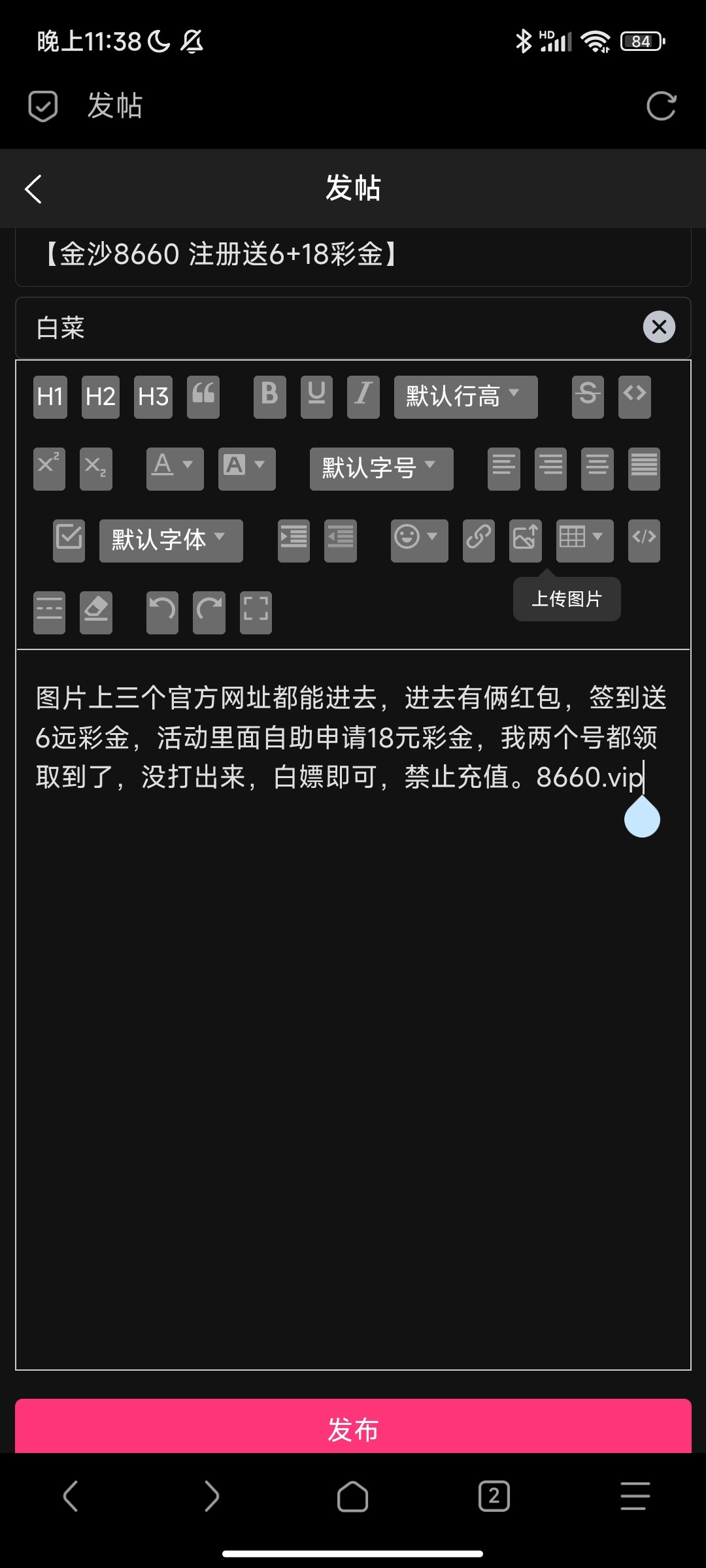Viewport: 706px width, 1568px height.
Task: Open the insert table dropdown
Action: (x=584, y=540)
